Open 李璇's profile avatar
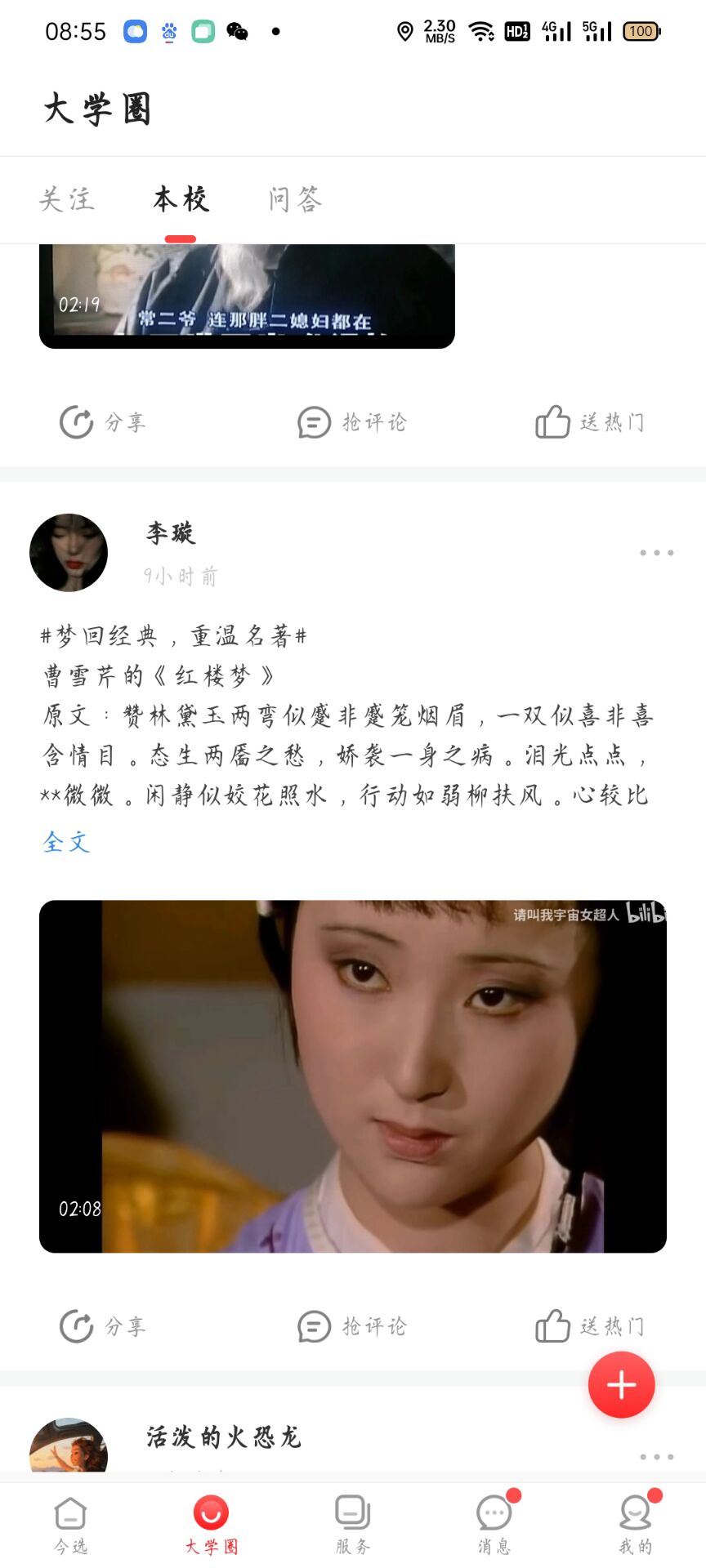This screenshot has width=706, height=1568. [x=69, y=553]
